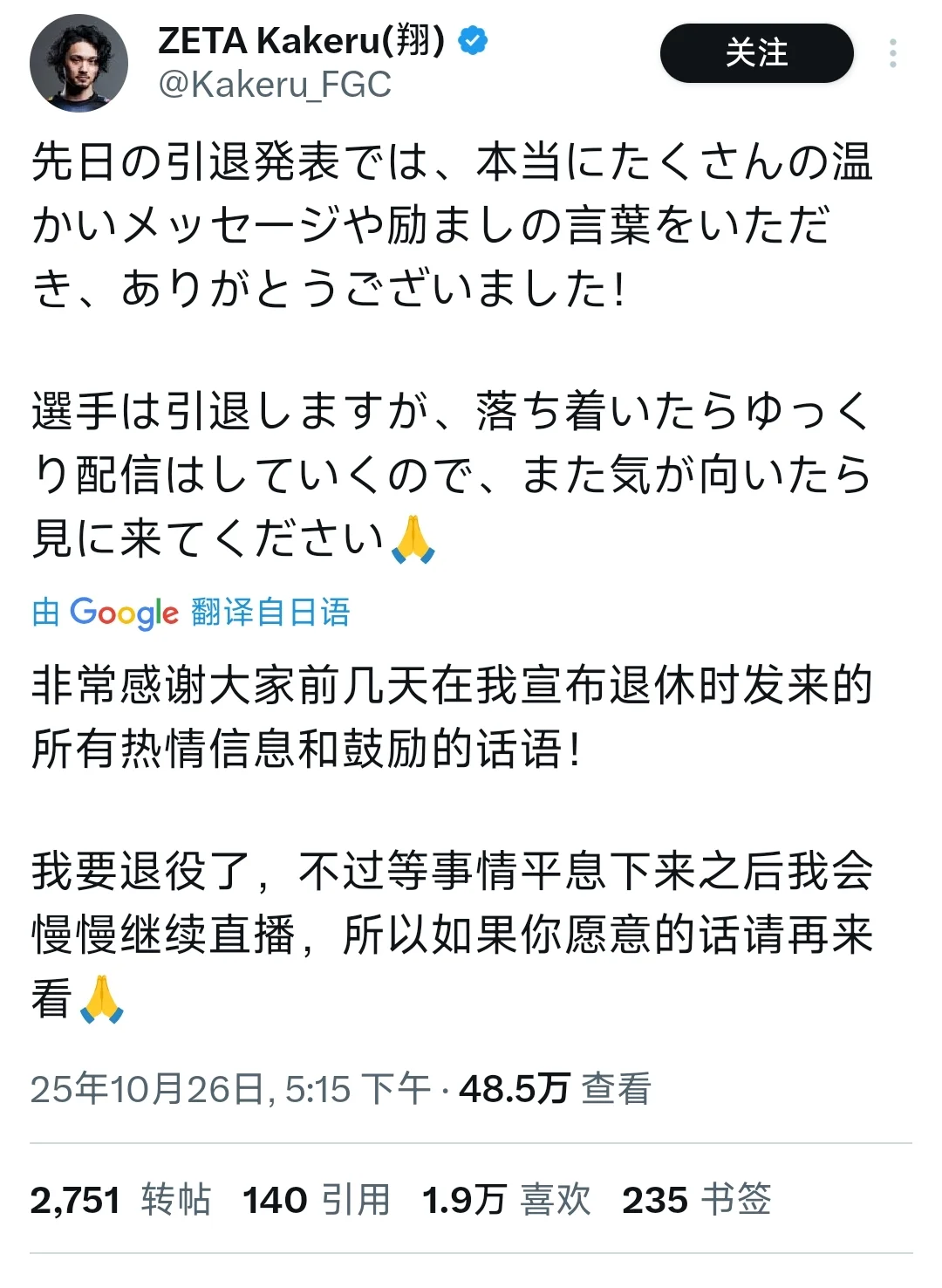View the 1.9万 likes list

506,1199
